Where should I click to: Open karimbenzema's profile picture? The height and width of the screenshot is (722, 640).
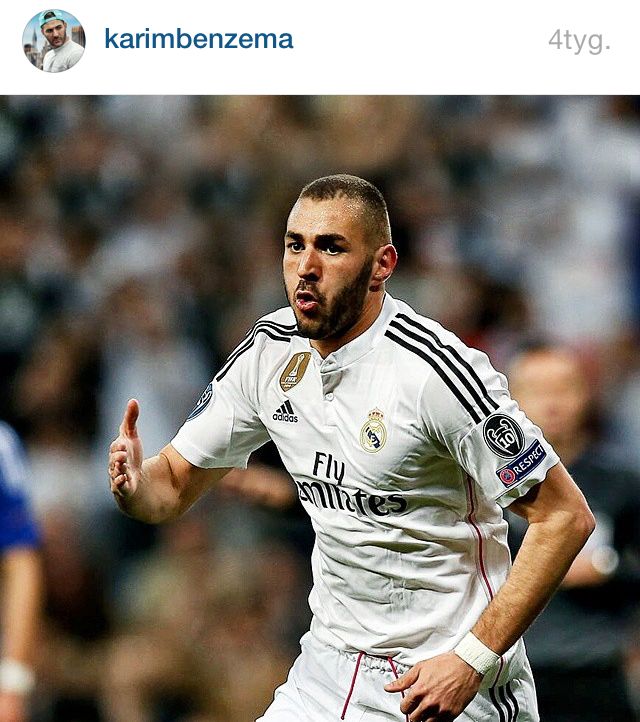[53, 41]
